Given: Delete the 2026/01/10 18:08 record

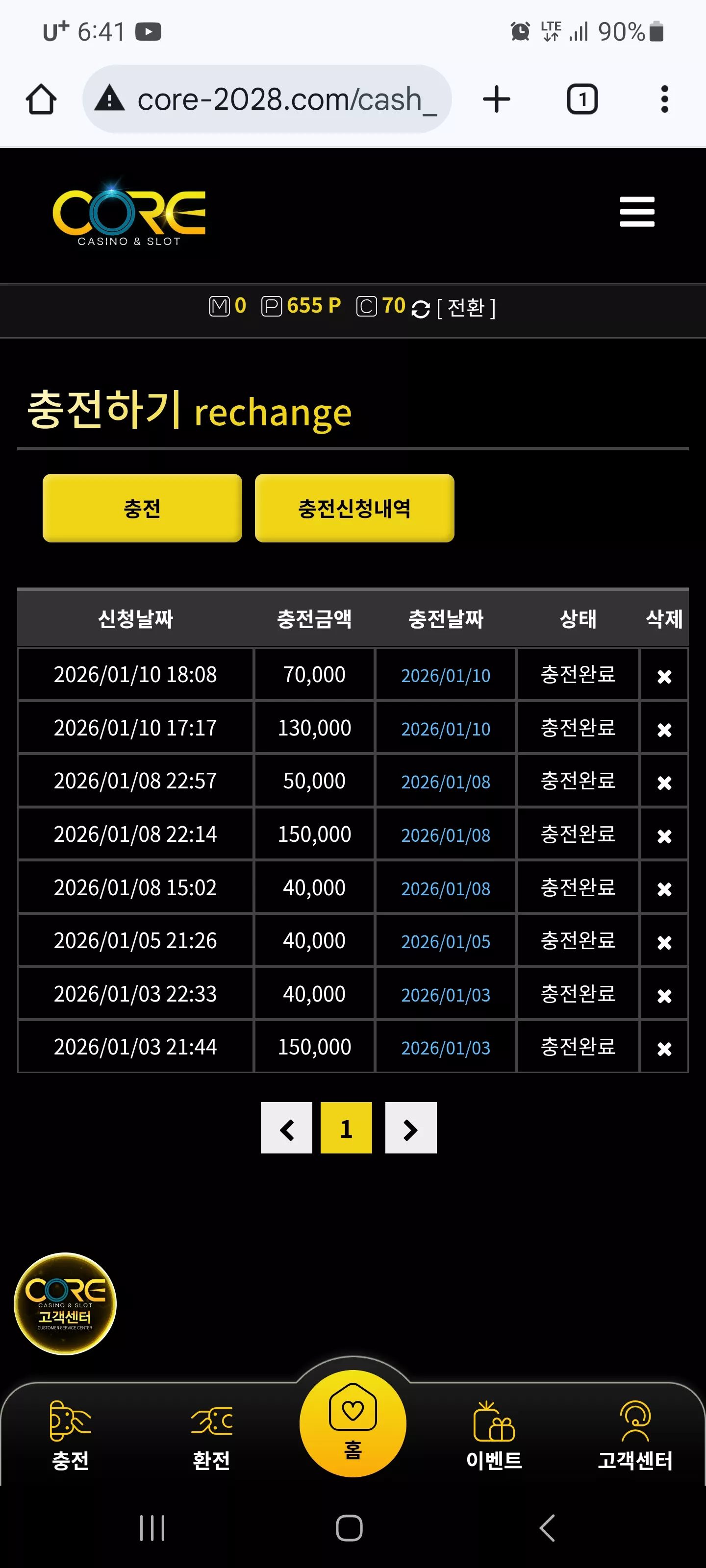Looking at the screenshot, I should pos(664,676).
